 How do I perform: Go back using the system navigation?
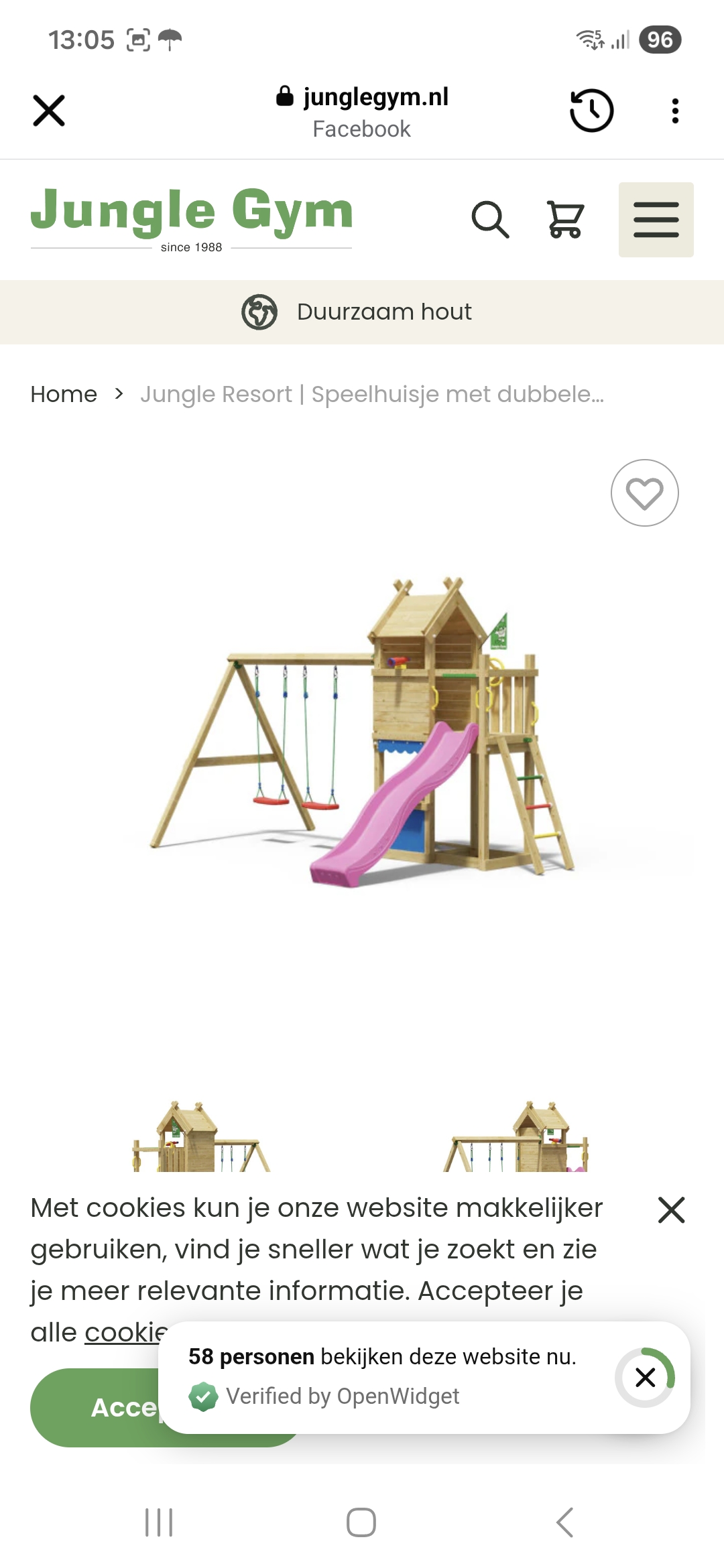(x=564, y=1522)
